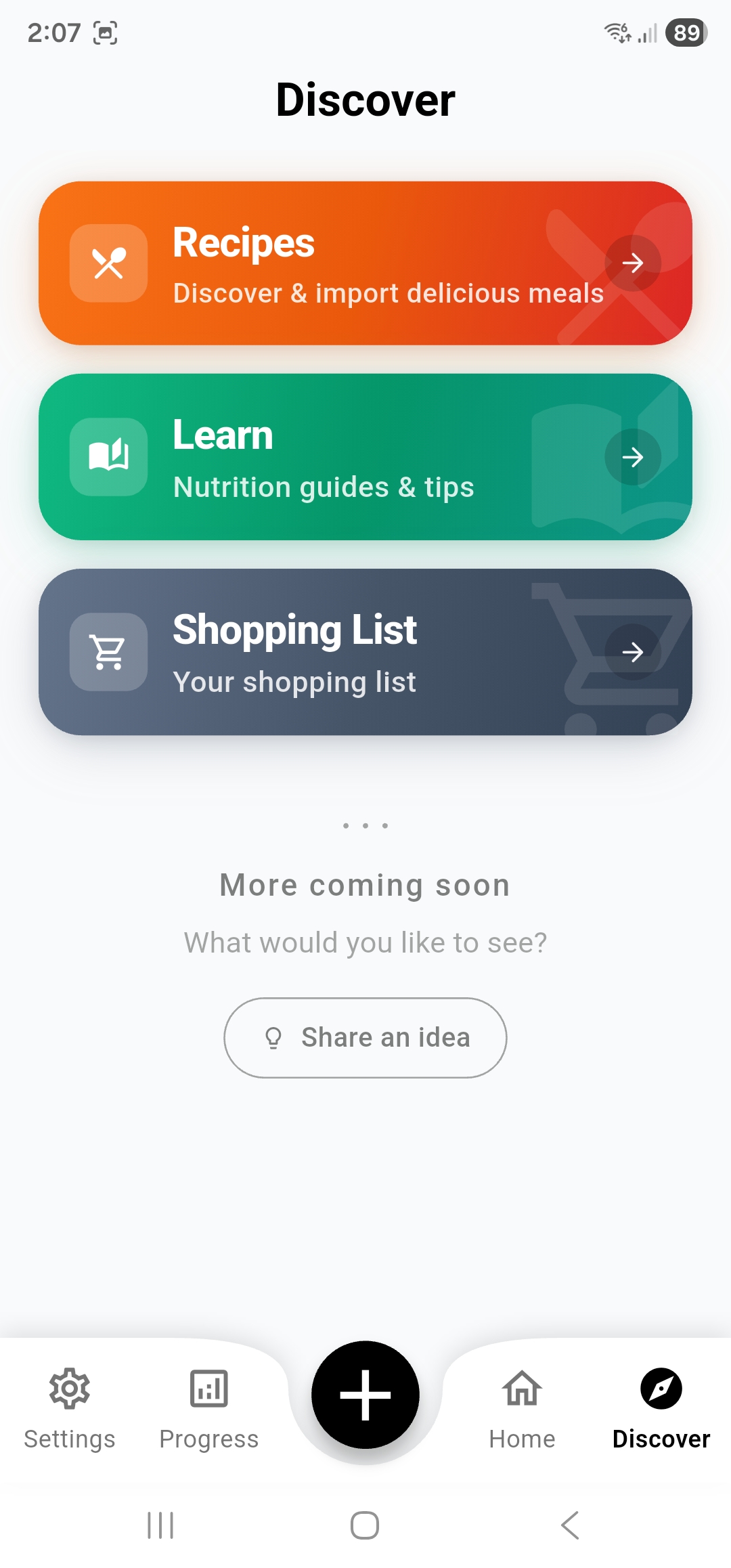This screenshot has width=731, height=1568.
Task: Open the Settings gear icon
Action: [68, 1389]
